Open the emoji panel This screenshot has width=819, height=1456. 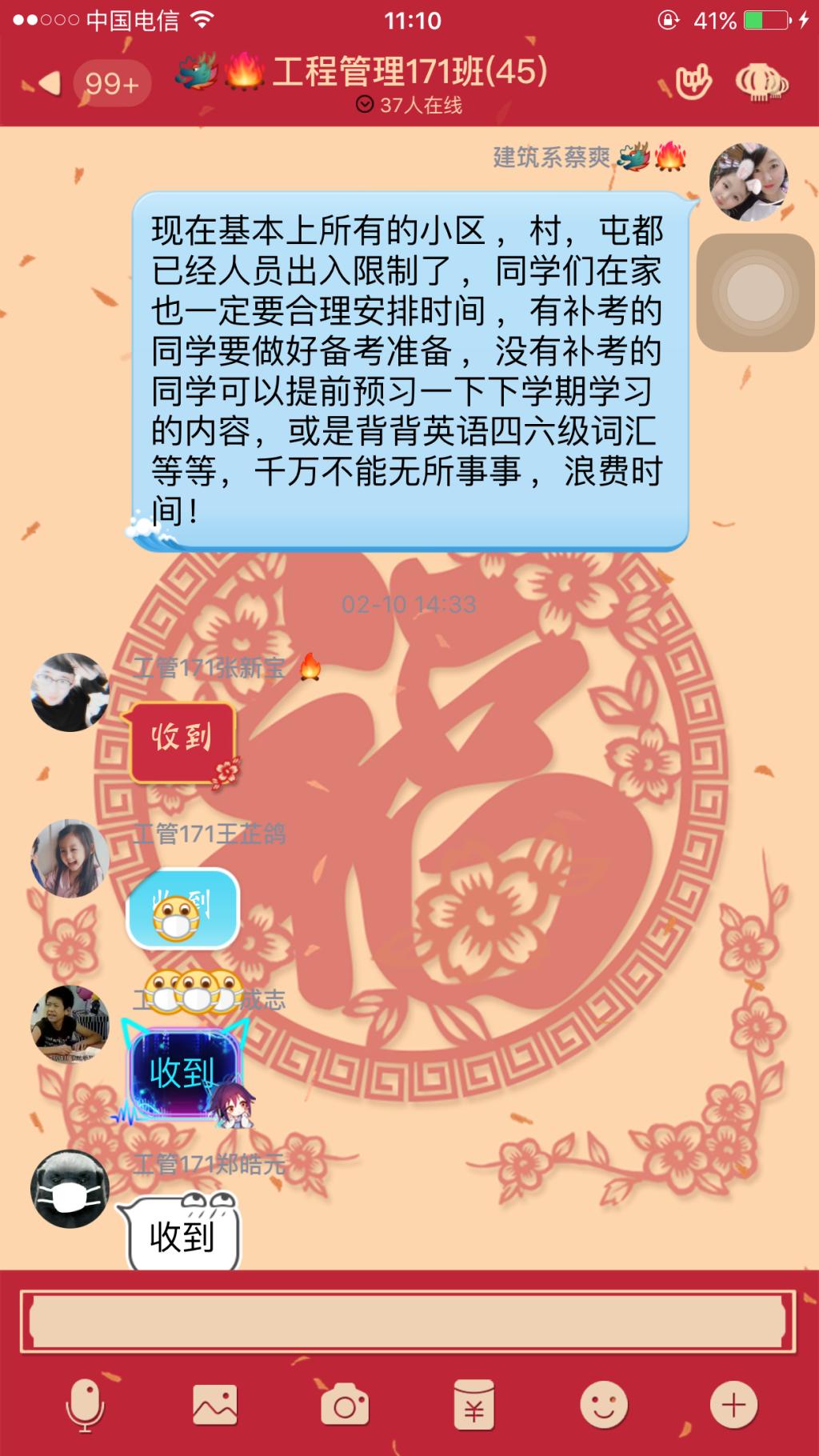click(x=603, y=1405)
